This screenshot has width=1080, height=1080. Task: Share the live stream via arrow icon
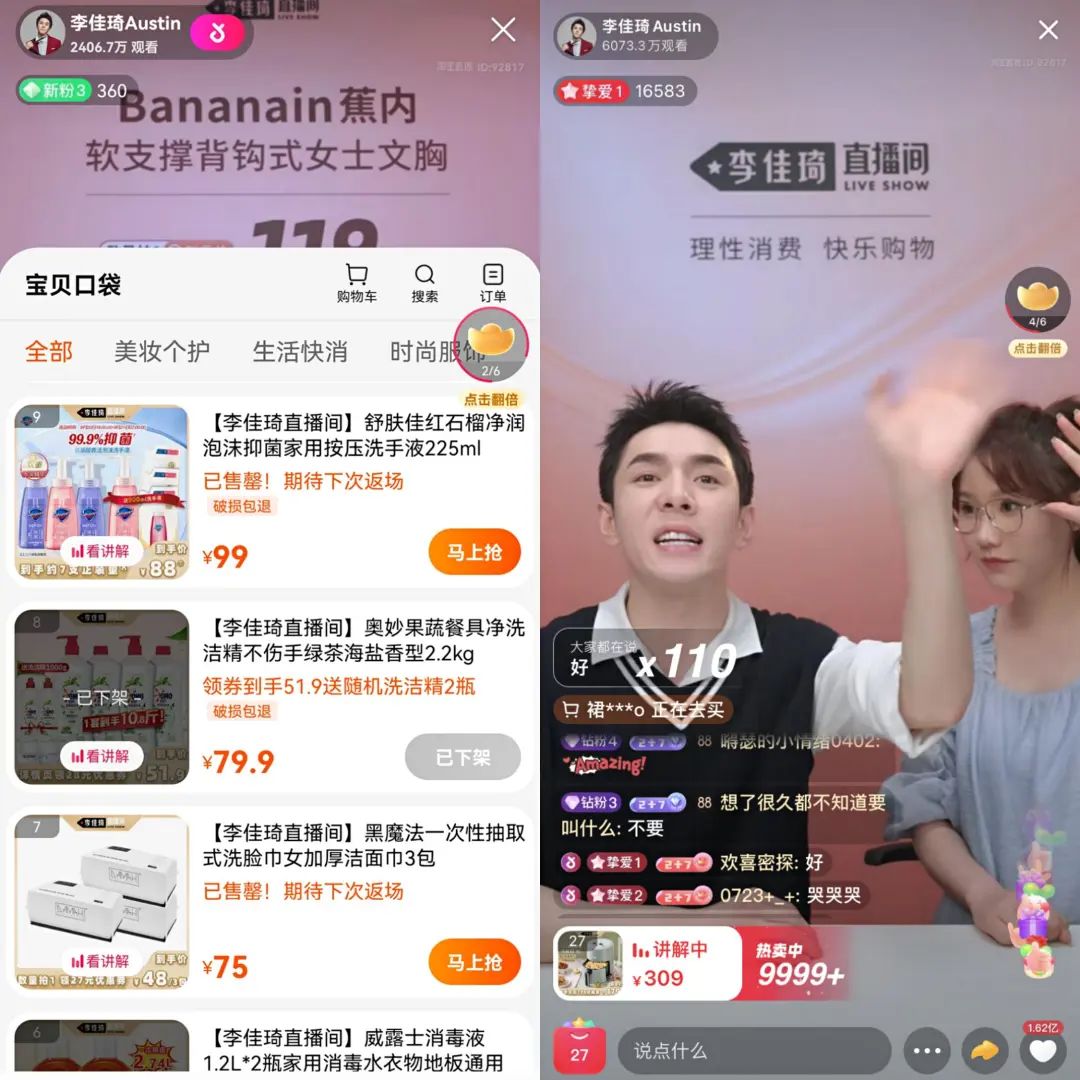pyautogui.click(x=985, y=1051)
